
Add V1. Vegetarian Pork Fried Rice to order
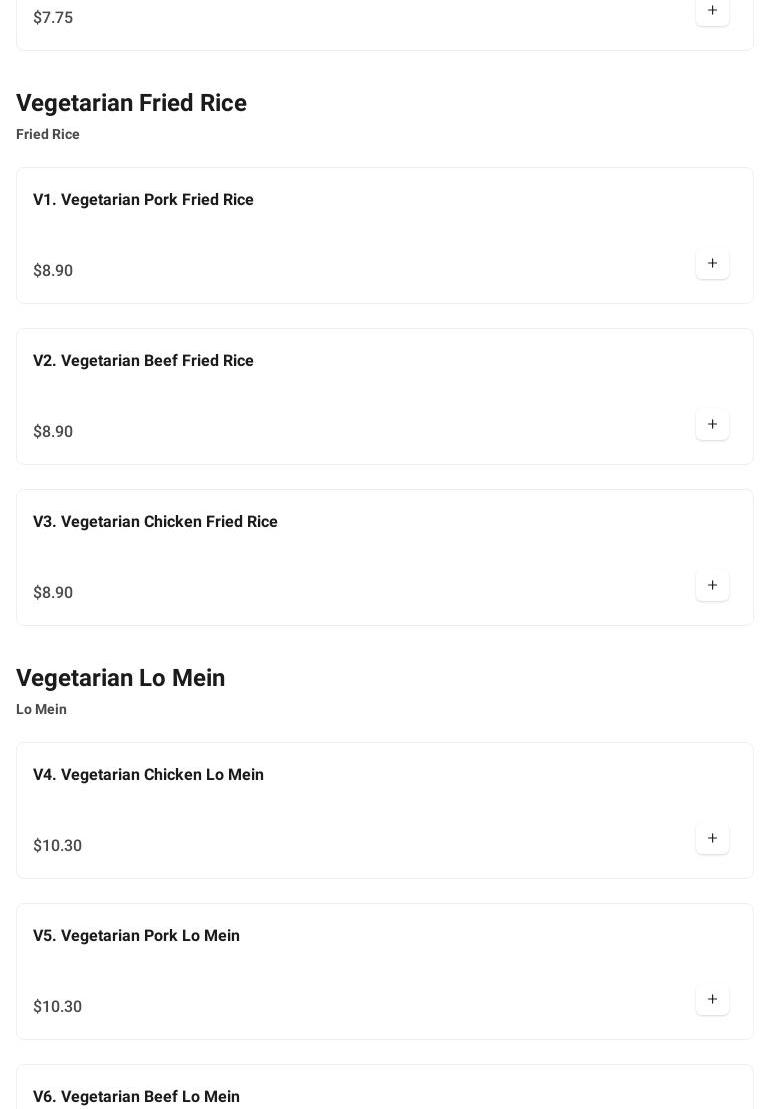point(712,264)
